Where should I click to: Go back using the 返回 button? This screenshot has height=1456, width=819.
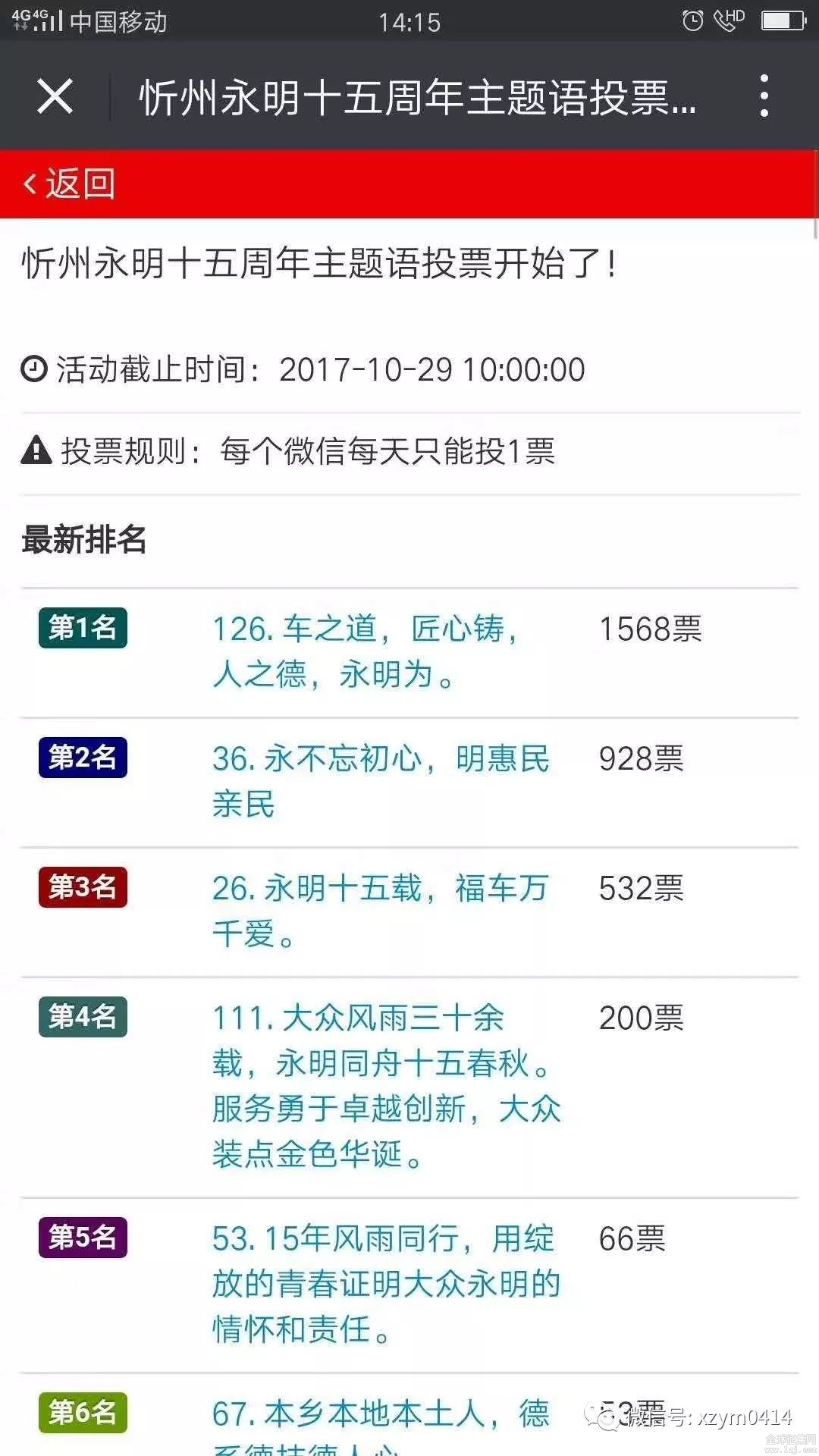point(69,184)
